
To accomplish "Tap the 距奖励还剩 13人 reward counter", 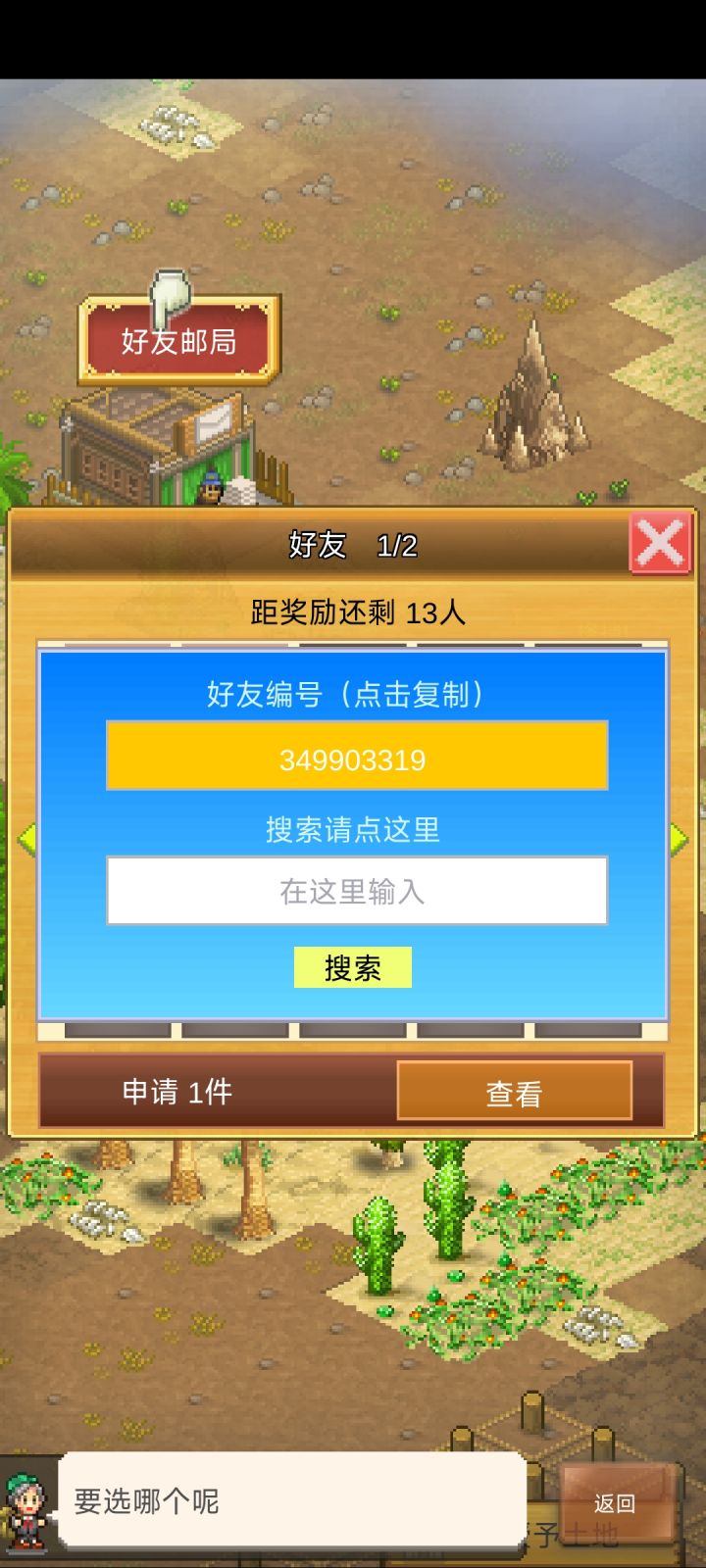I will click(353, 612).
